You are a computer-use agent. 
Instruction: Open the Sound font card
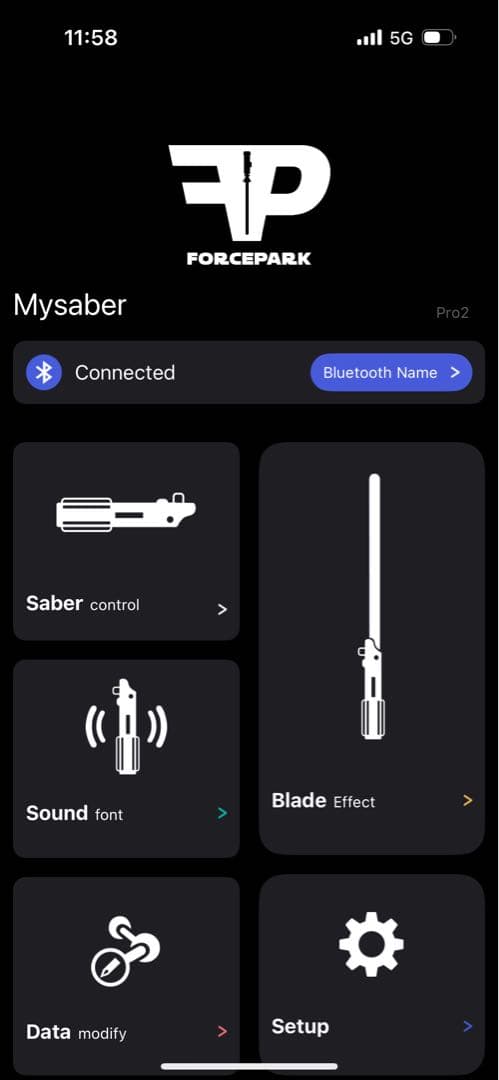coord(126,758)
